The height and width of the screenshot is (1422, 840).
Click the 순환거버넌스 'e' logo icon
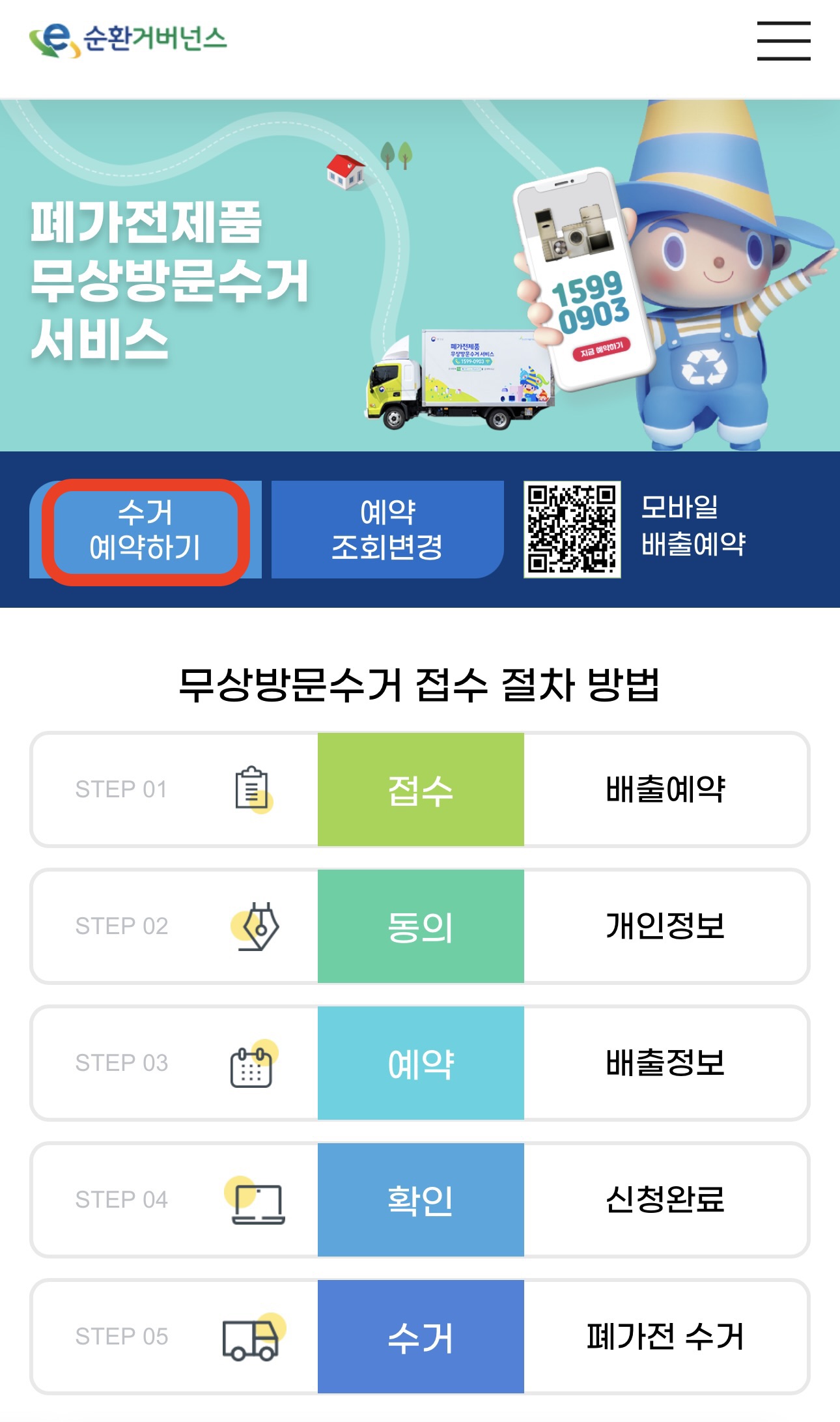[51, 40]
